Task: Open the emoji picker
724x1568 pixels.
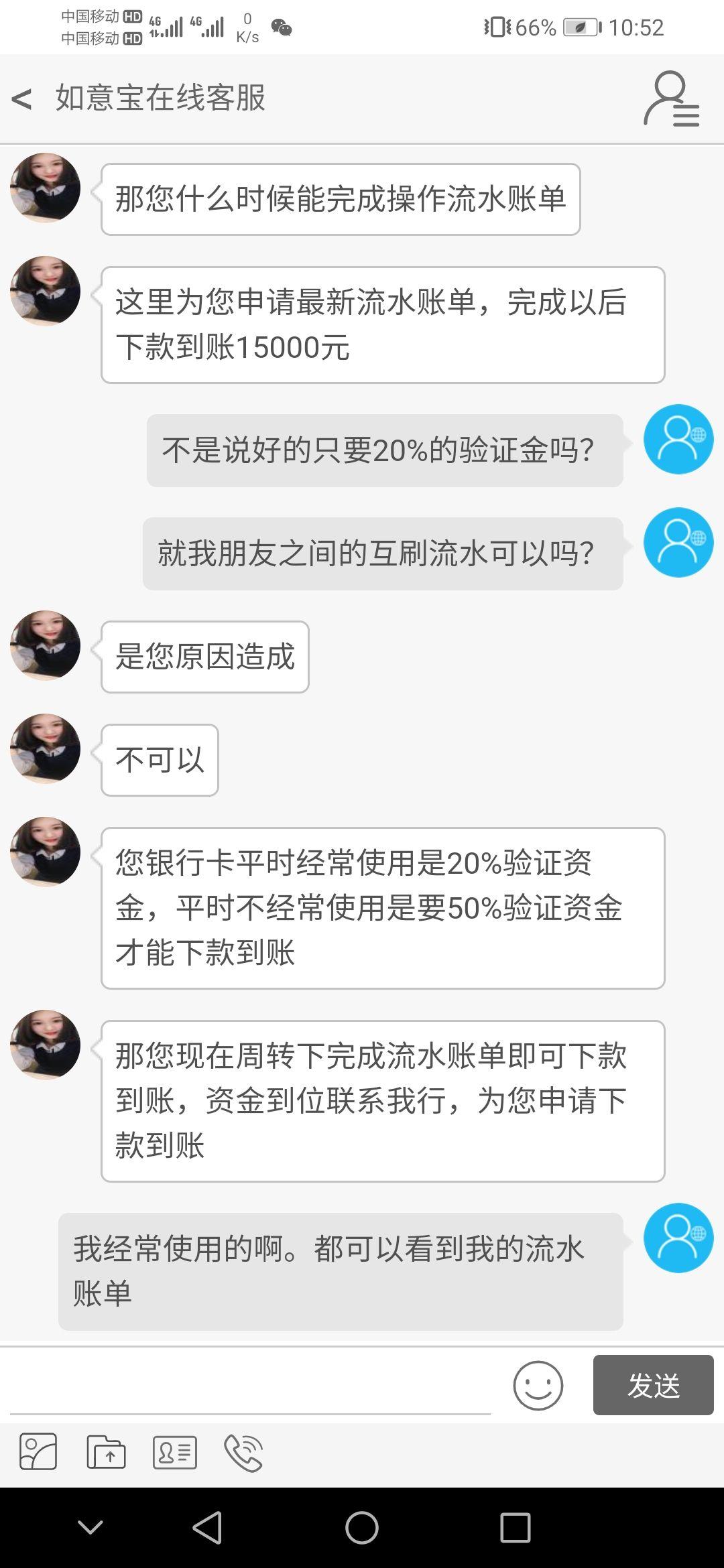Action: click(x=538, y=1385)
